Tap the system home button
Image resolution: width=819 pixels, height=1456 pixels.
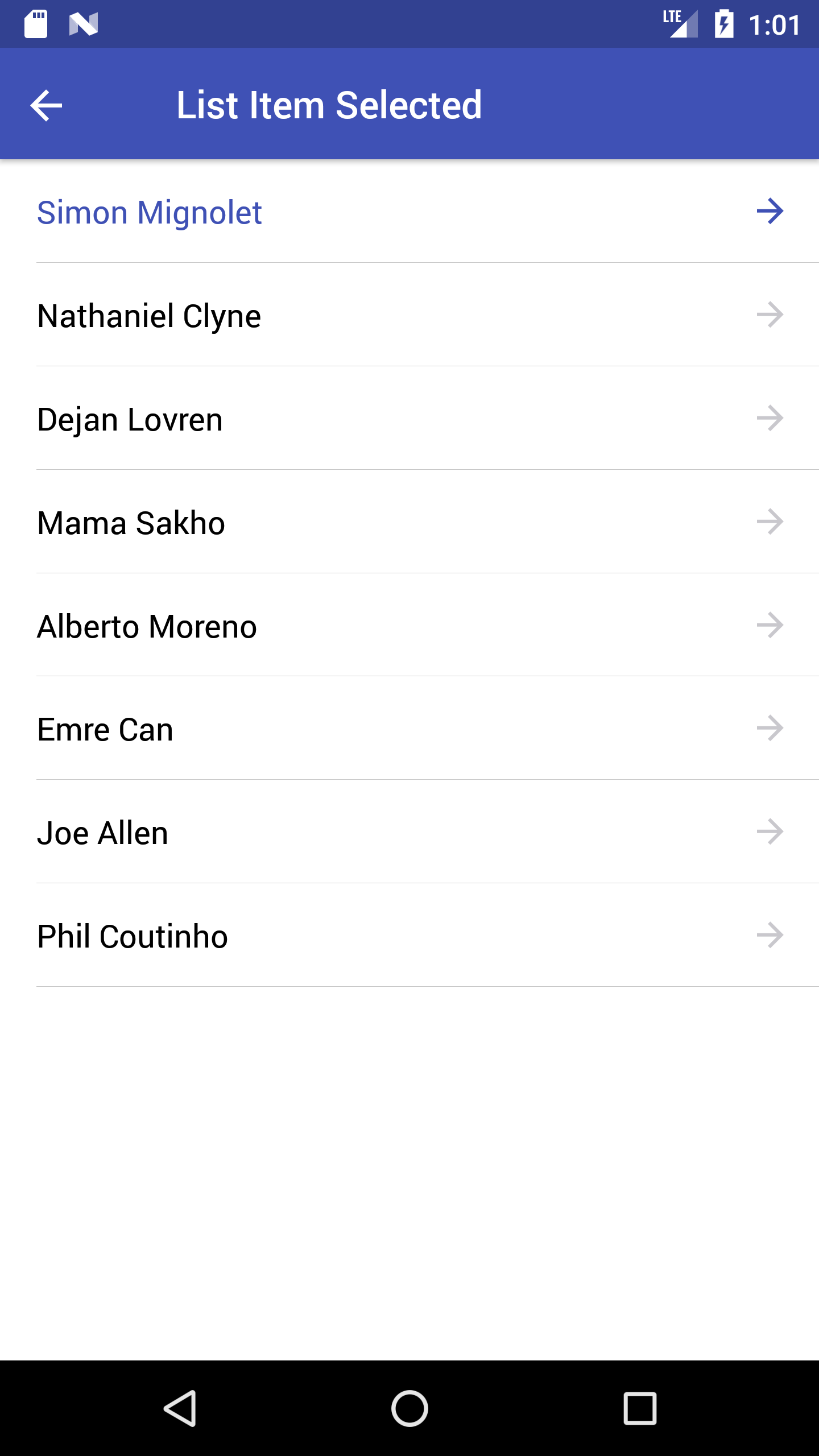(409, 1408)
